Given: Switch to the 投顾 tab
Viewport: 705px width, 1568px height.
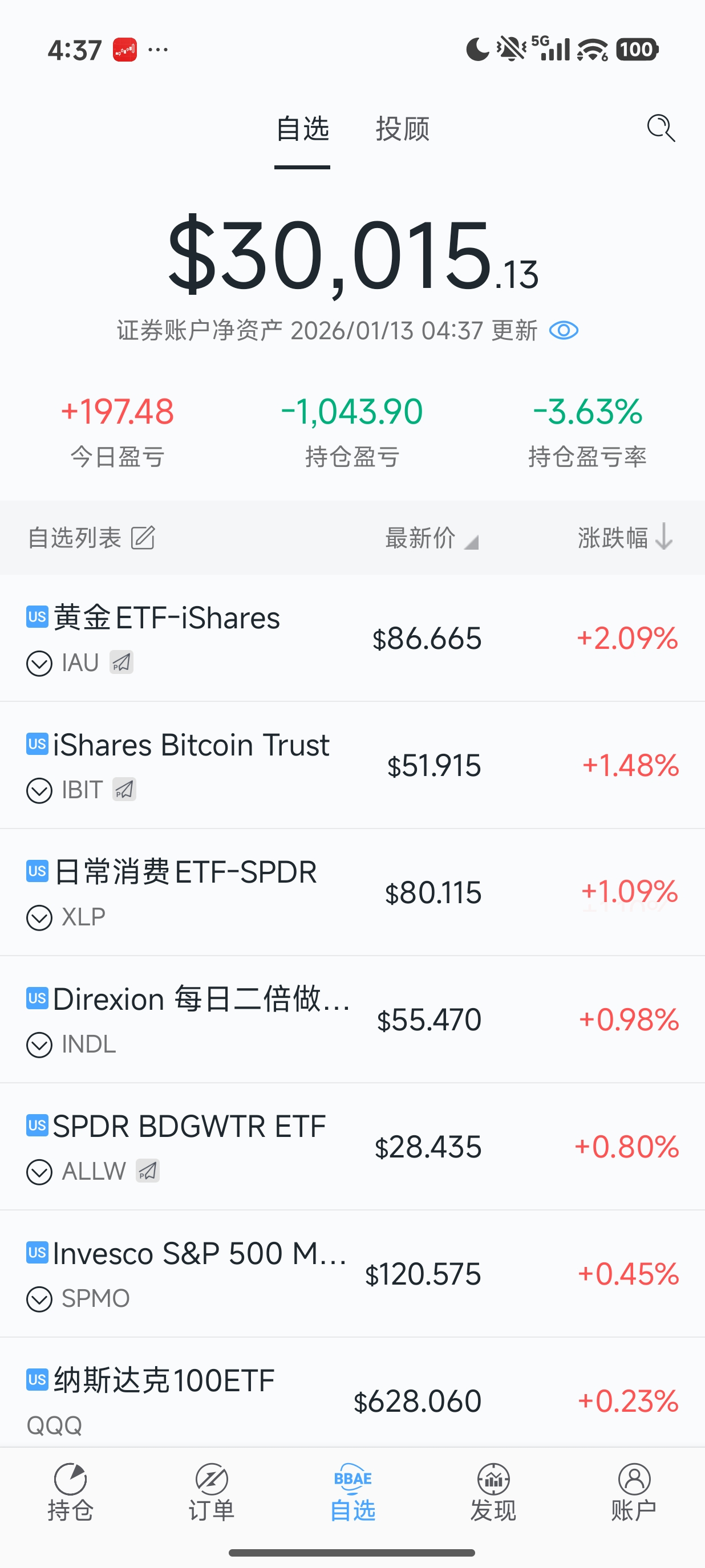Looking at the screenshot, I should (403, 129).
